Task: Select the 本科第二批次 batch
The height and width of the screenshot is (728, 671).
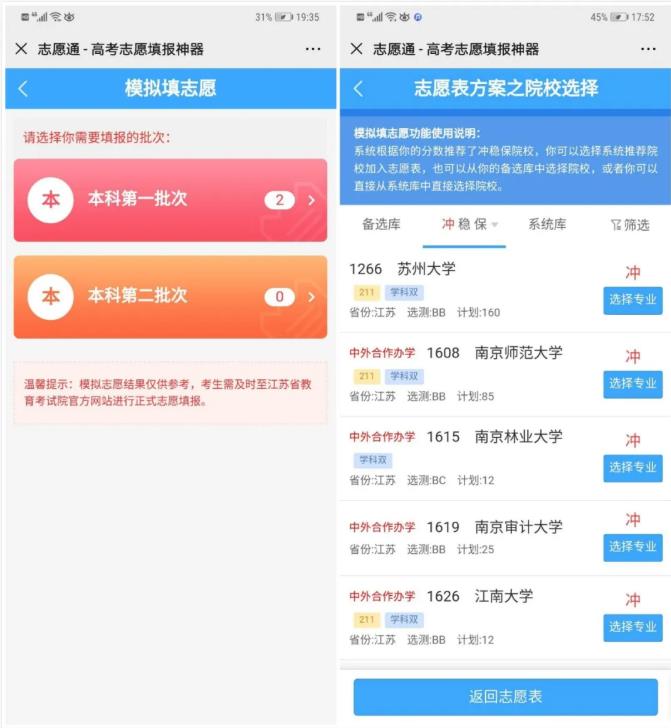Action: (170, 297)
